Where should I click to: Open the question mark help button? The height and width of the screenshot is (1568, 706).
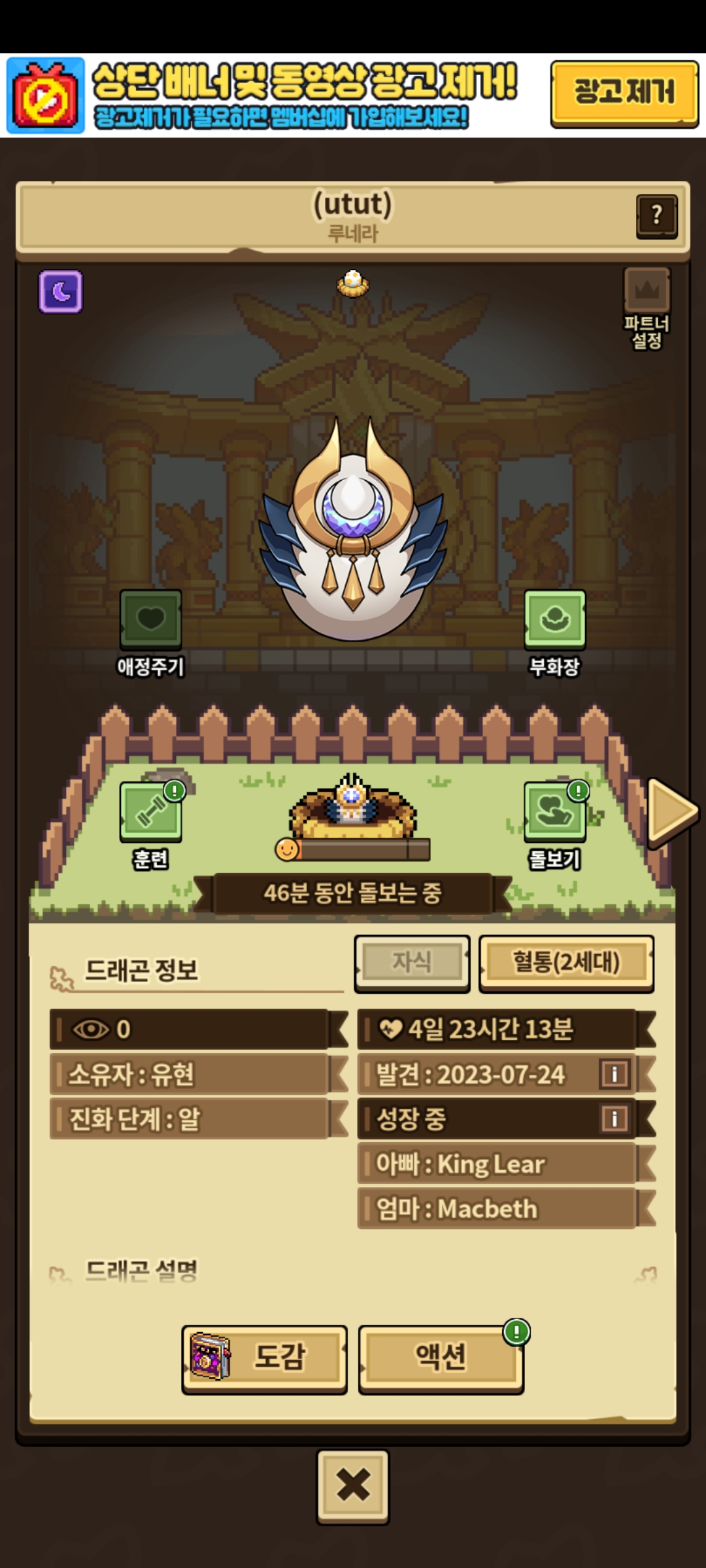(x=656, y=215)
